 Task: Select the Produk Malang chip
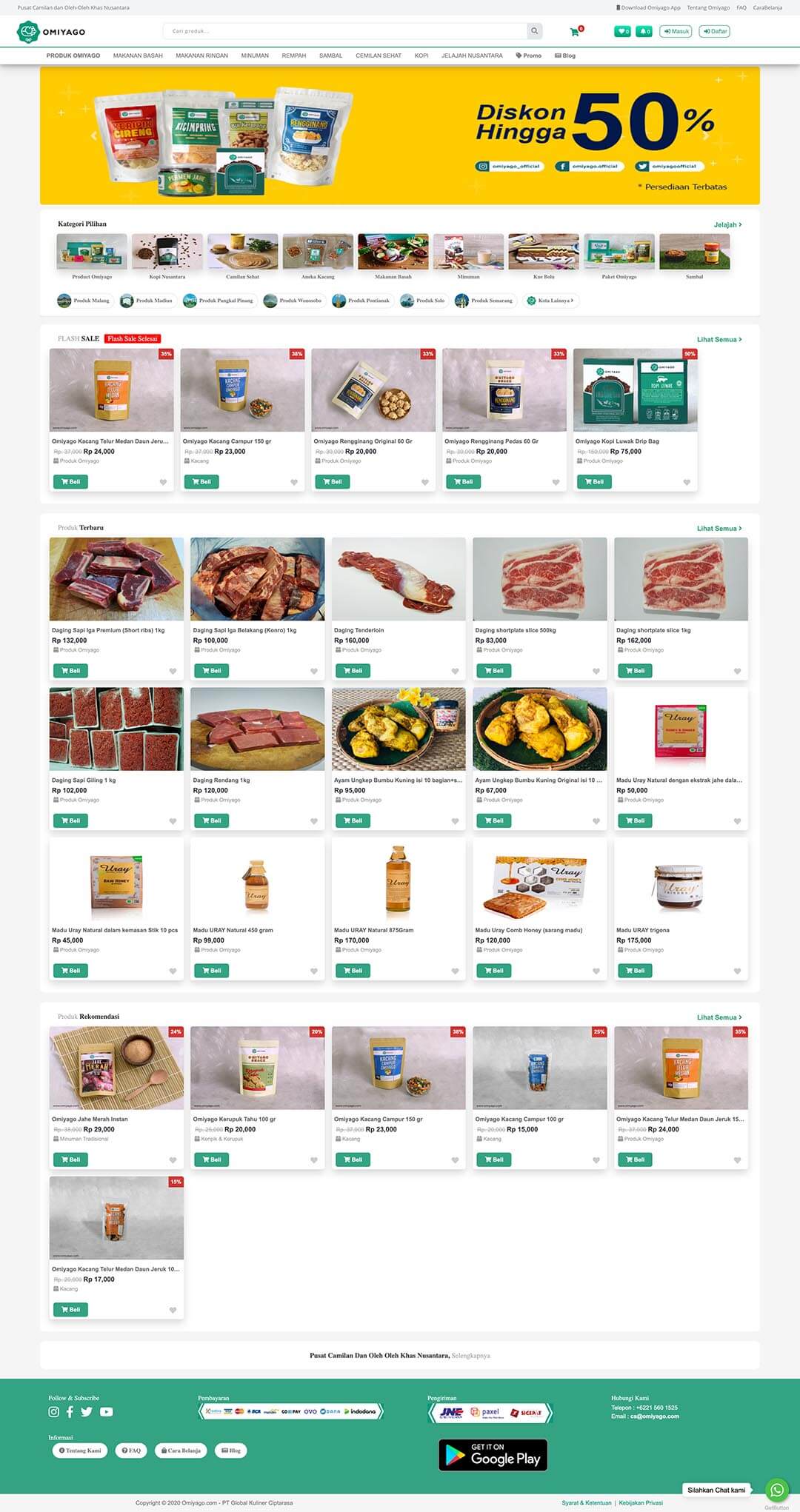(x=84, y=301)
